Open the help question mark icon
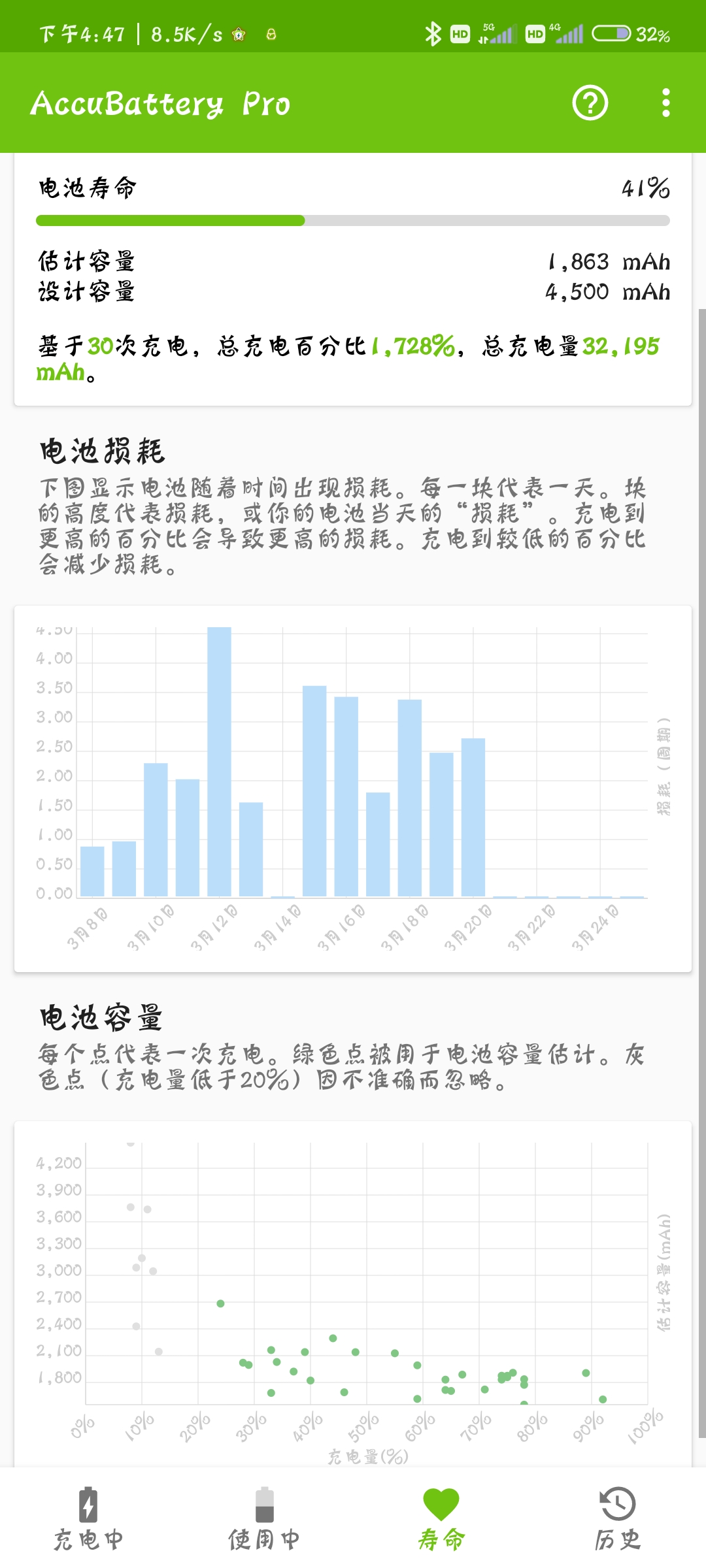706x1568 pixels. (590, 103)
